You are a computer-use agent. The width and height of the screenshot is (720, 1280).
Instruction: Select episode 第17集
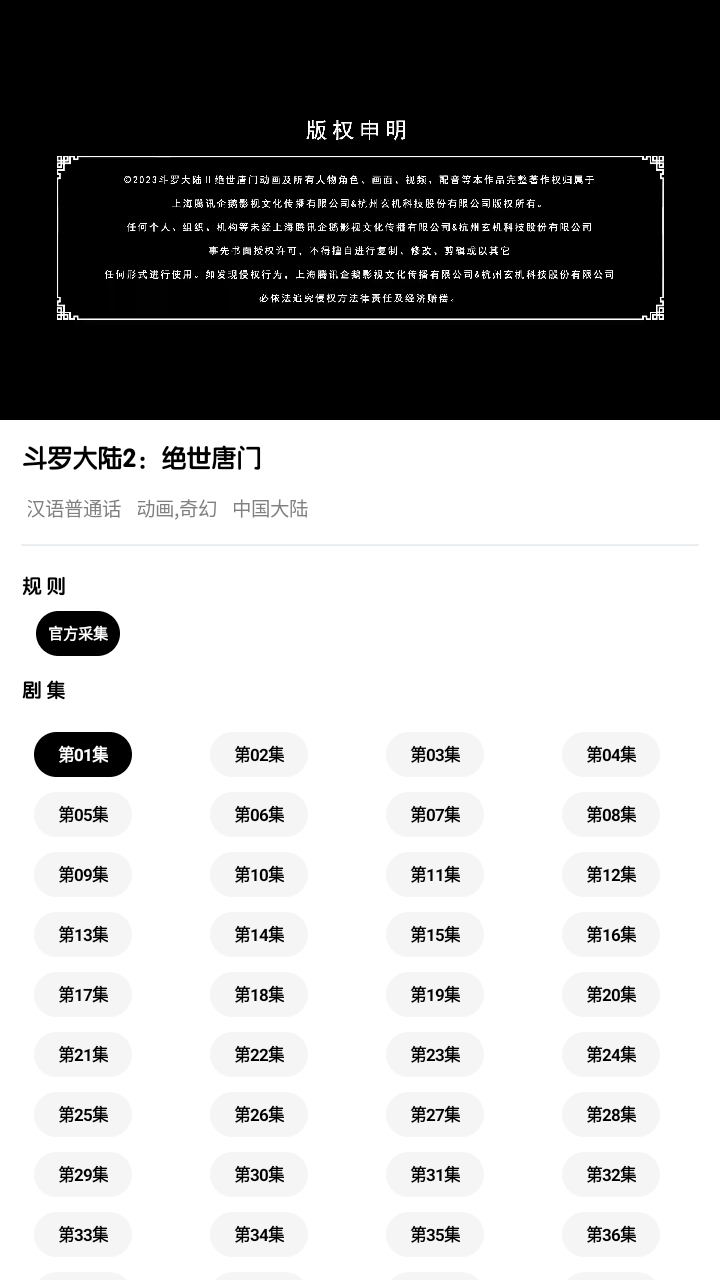coord(83,995)
